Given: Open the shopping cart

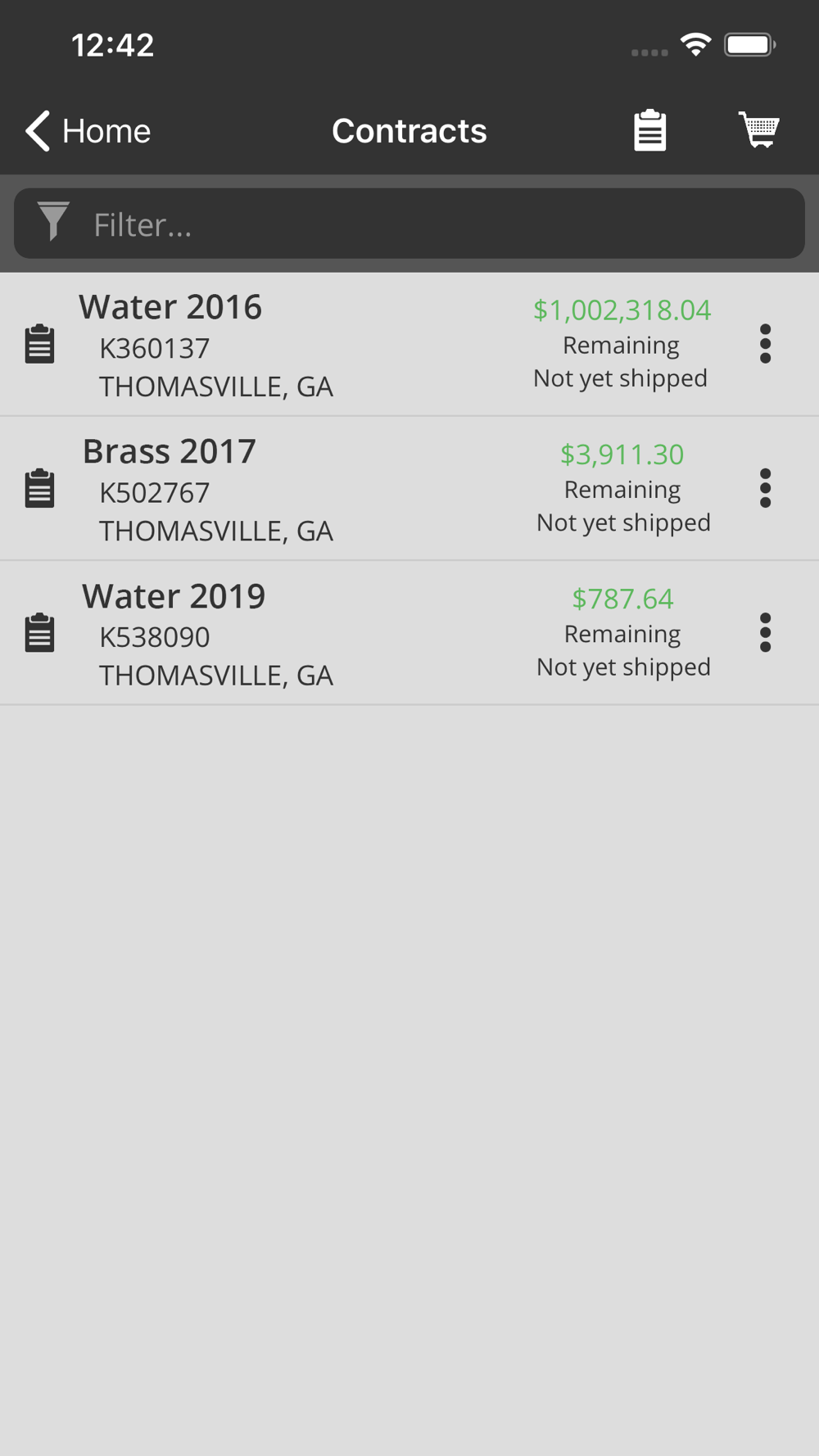Looking at the screenshot, I should pyautogui.click(x=759, y=130).
